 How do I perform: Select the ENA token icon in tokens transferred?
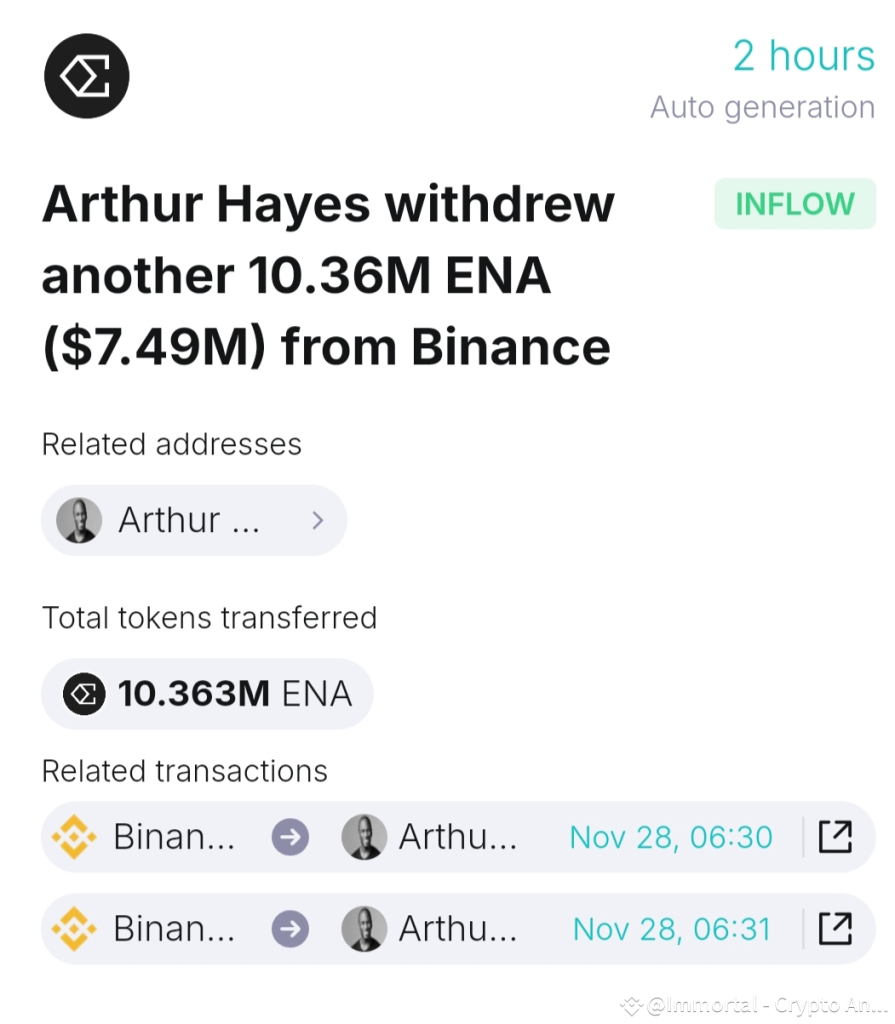[x=85, y=693]
